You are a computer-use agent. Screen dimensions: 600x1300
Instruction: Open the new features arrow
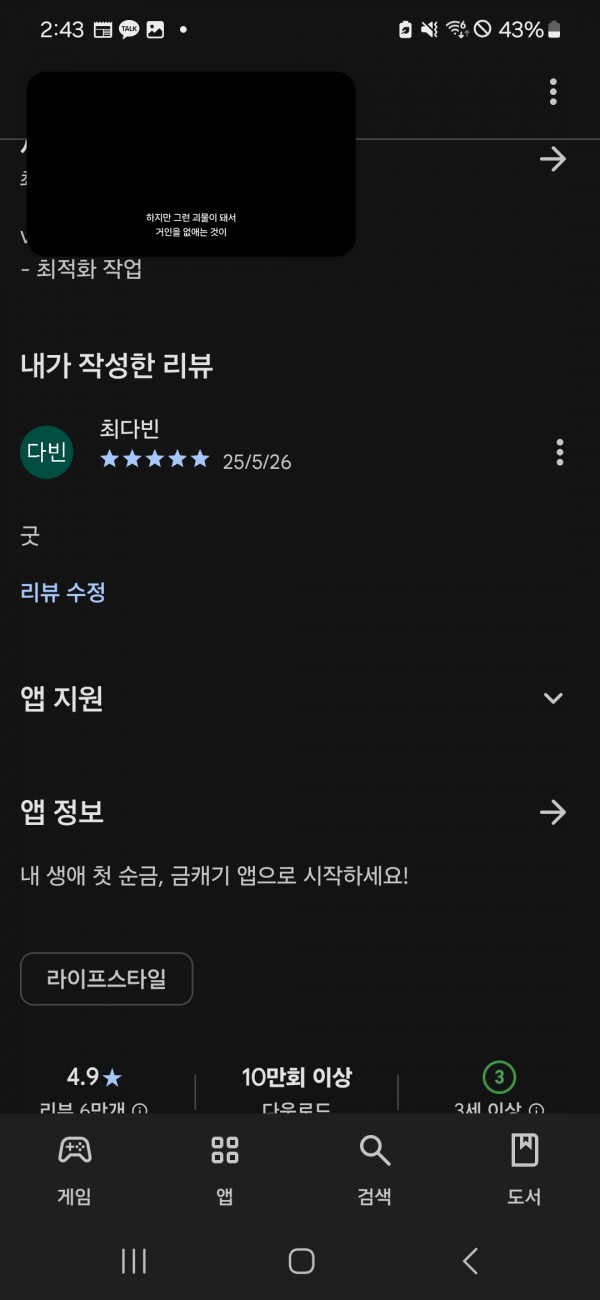click(553, 159)
